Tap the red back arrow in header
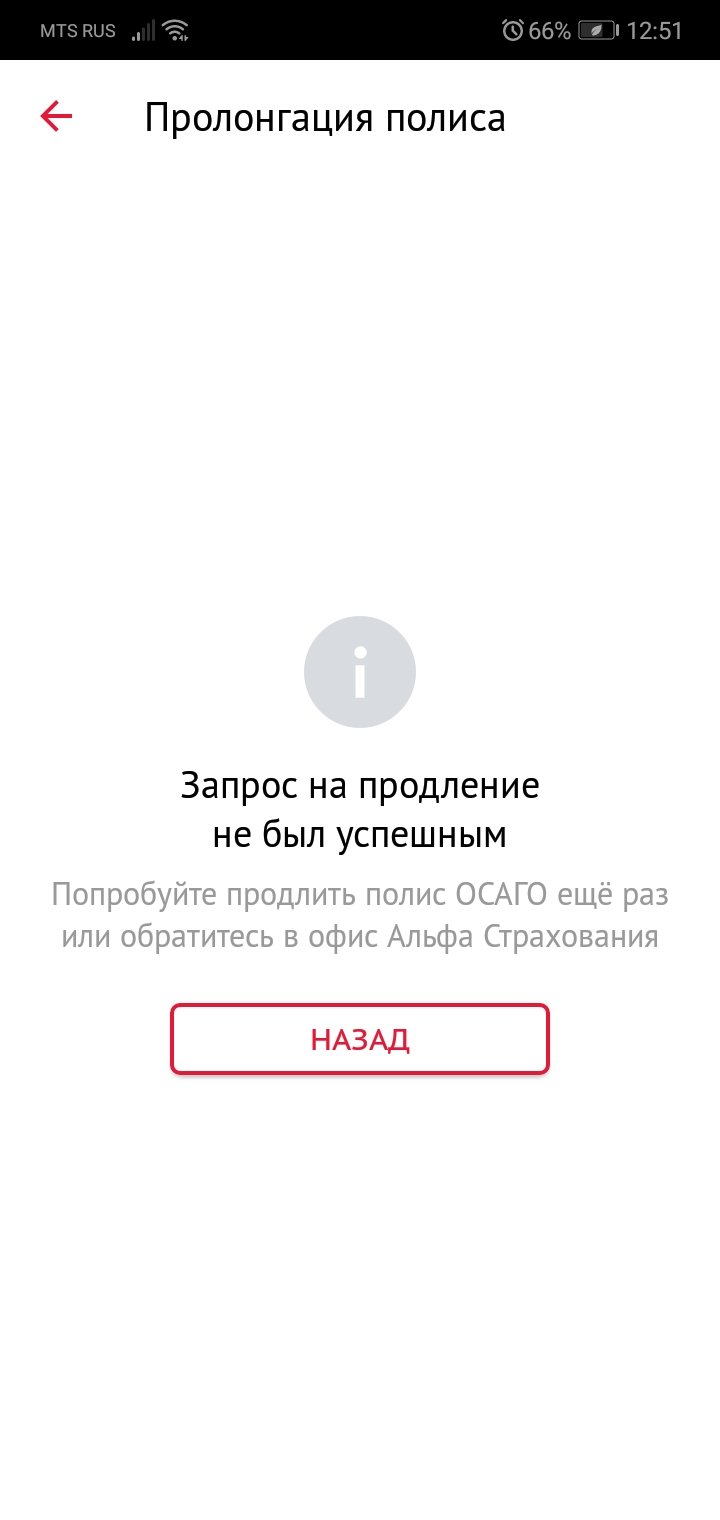The width and height of the screenshot is (720, 1520). pyautogui.click(x=56, y=117)
